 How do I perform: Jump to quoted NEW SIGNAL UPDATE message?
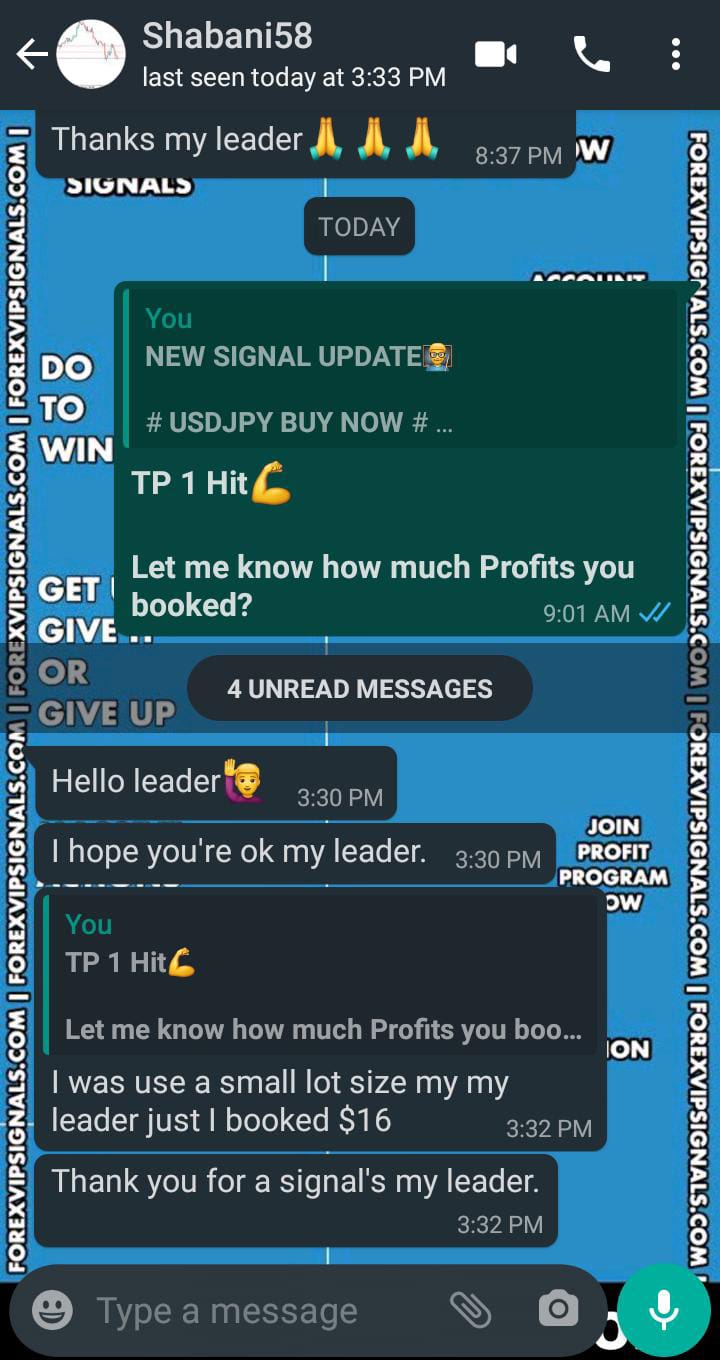pos(400,370)
